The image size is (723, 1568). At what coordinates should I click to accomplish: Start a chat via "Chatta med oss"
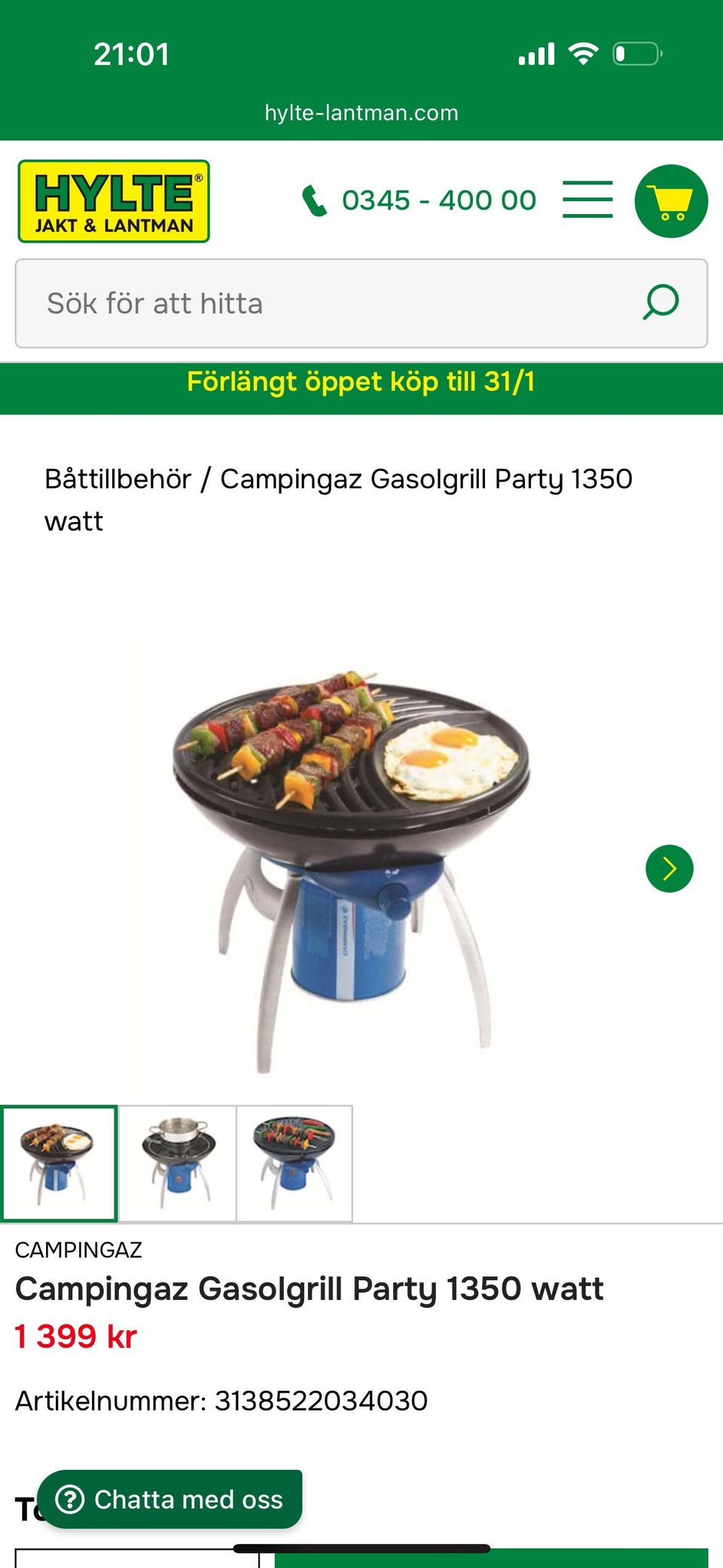click(170, 1499)
